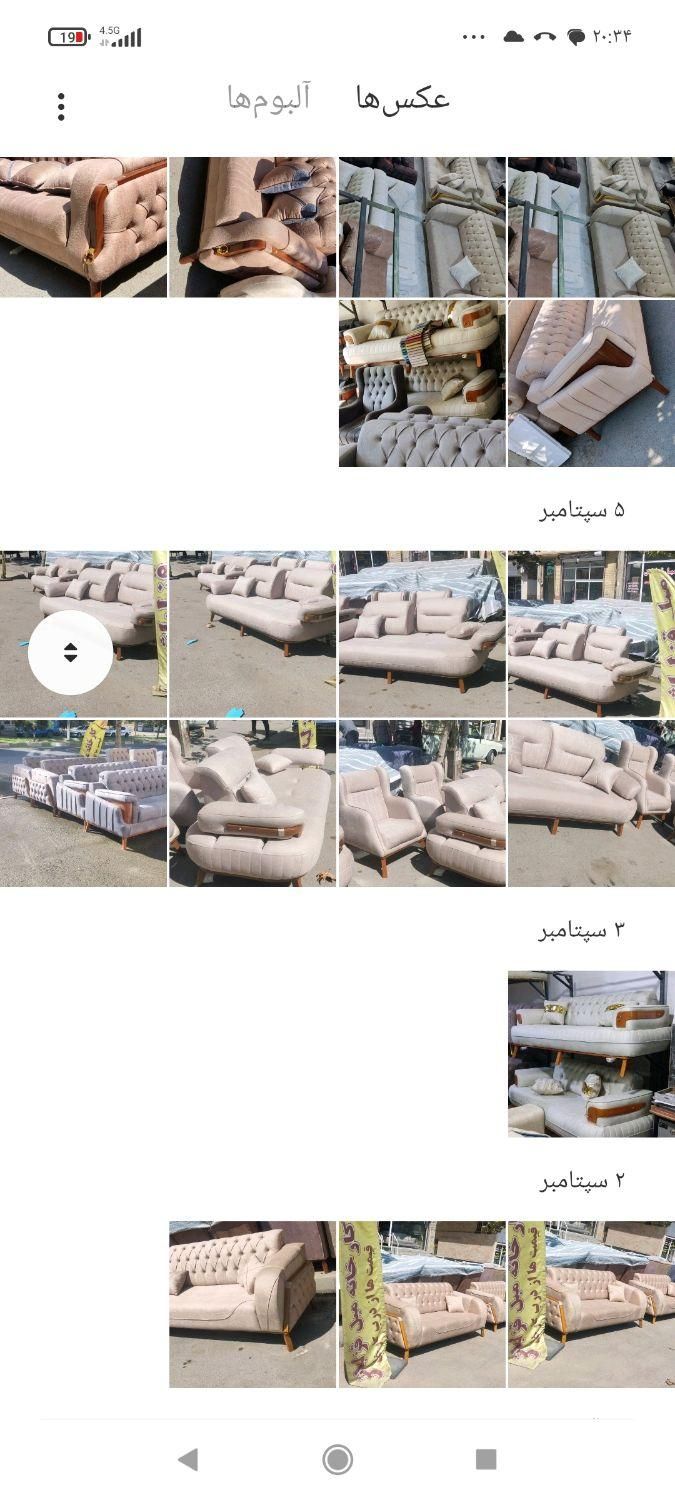The width and height of the screenshot is (675, 1500).
Task: Open the ۲ سپتامبر photo of single tufted sofa without banner
Action: click(x=252, y=1303)
